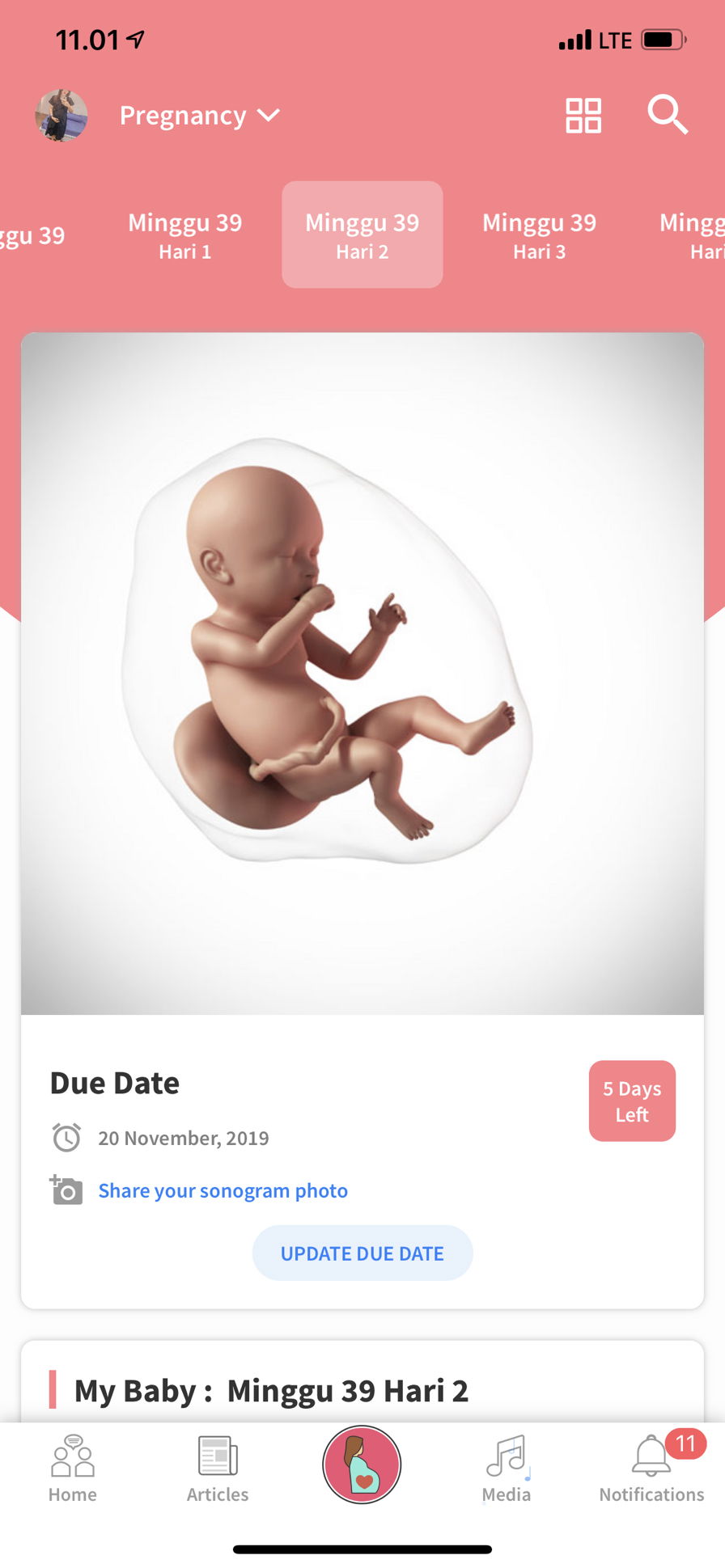Open the Share your sonogram photo link
Screen dimensions: 725x1568
click(223, 1190)
